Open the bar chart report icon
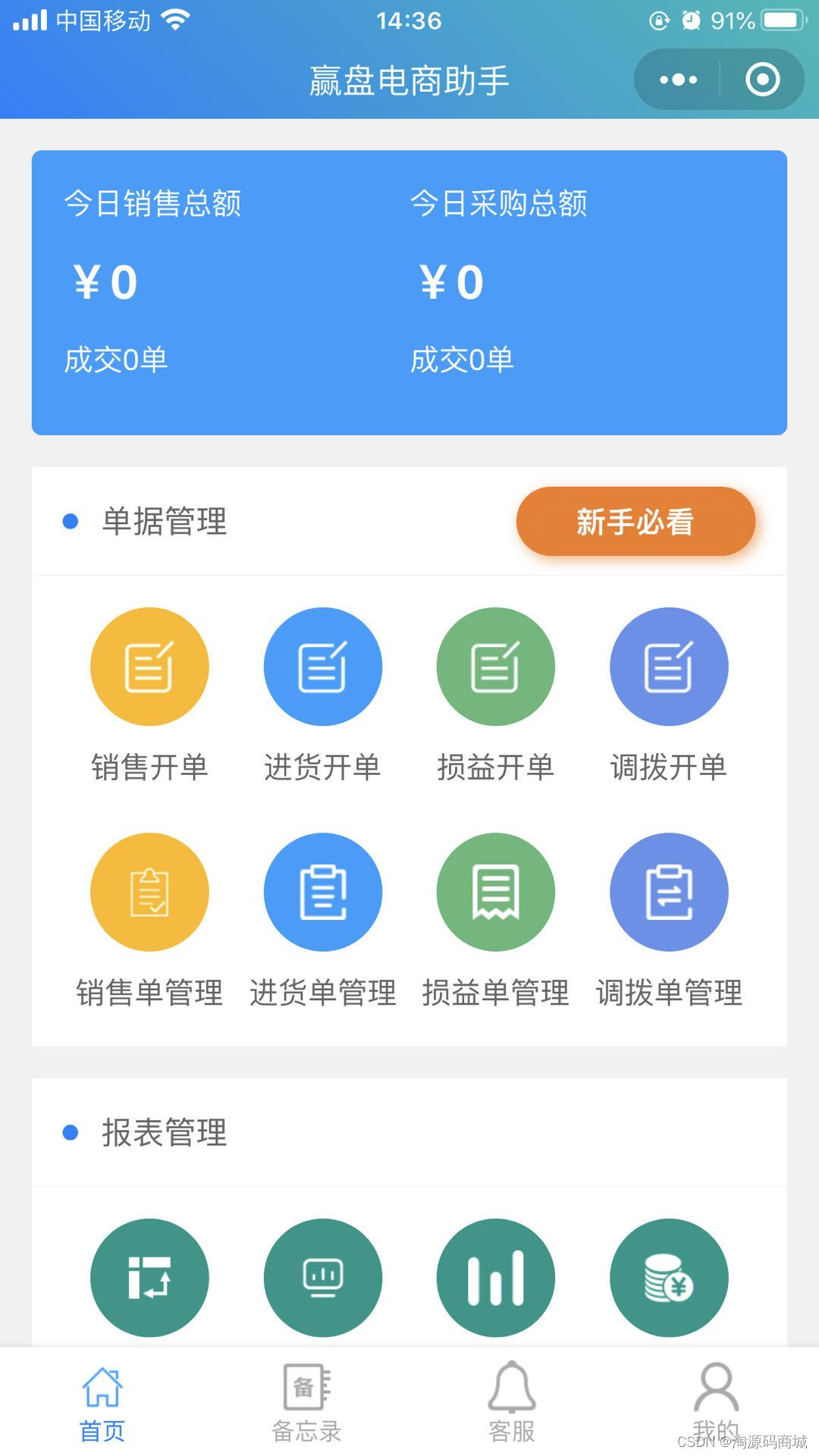 click(x=496, y=1278)
